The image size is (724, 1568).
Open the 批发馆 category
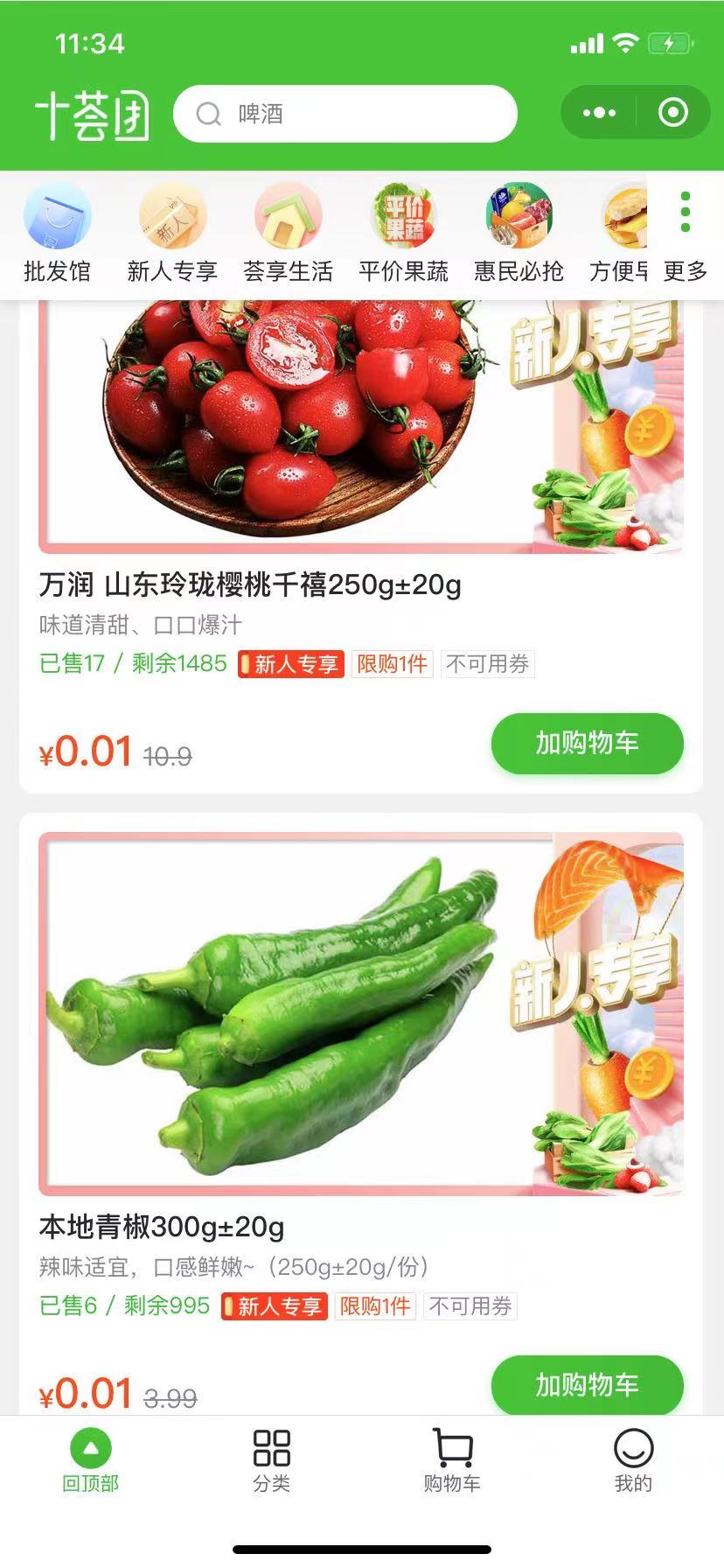(x=57, y=234)
